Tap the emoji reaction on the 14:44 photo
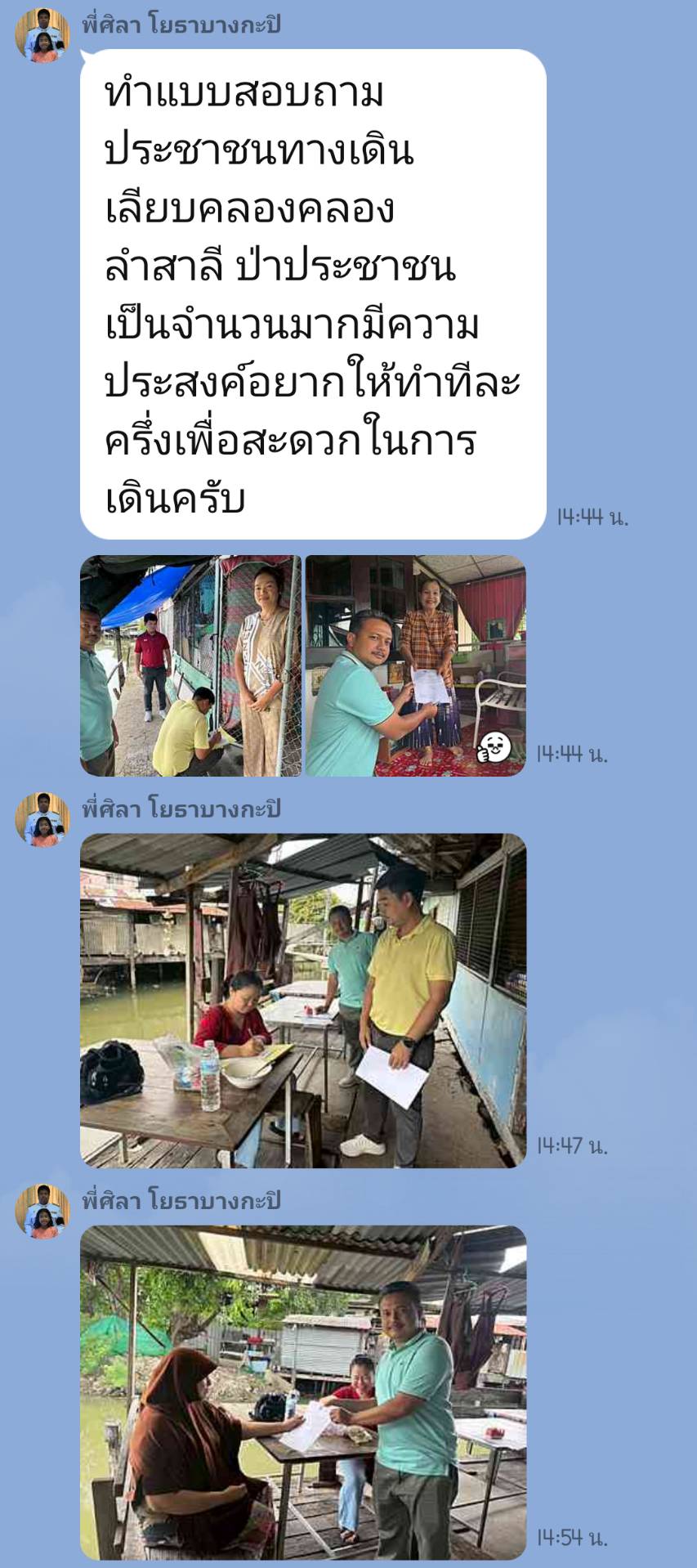 495,746
